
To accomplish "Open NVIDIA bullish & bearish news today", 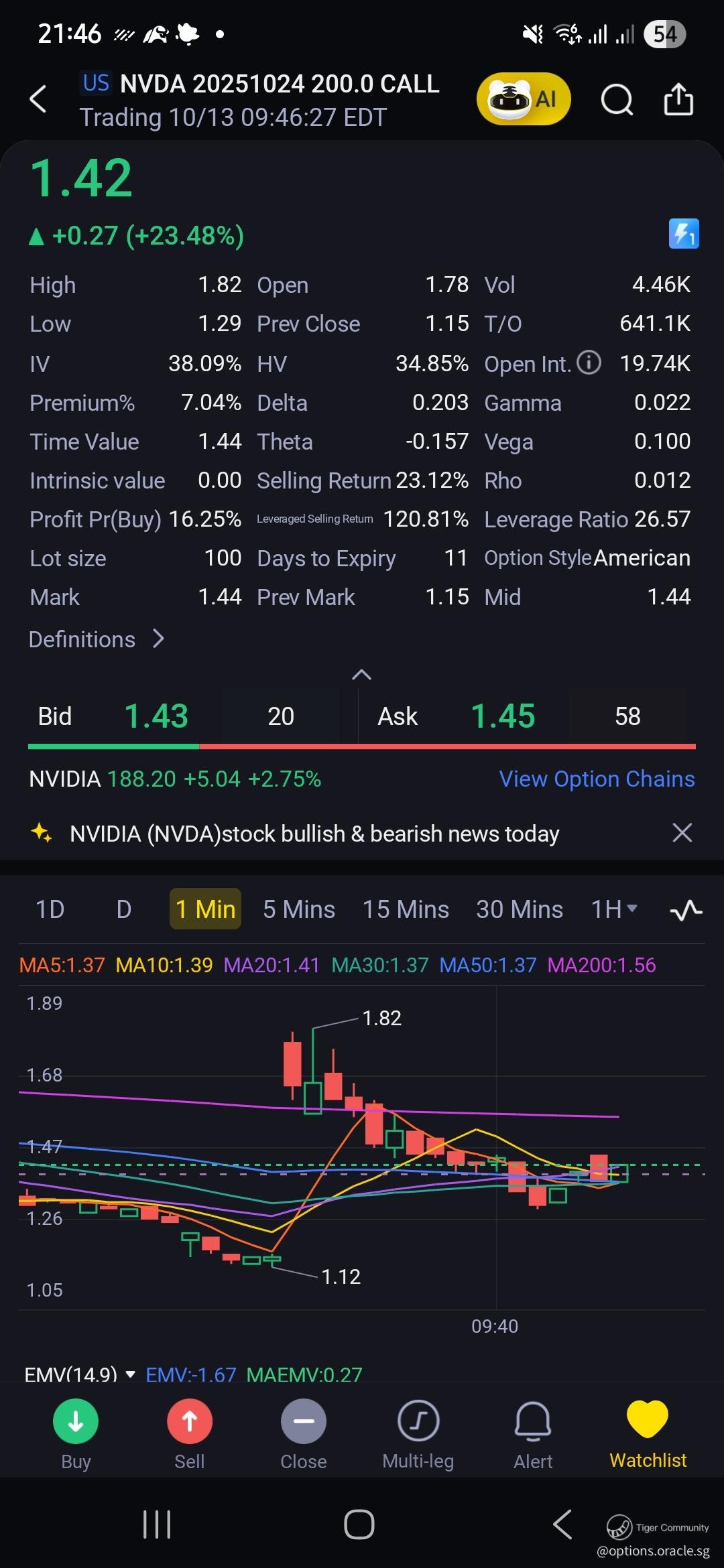I will point(314,834).
